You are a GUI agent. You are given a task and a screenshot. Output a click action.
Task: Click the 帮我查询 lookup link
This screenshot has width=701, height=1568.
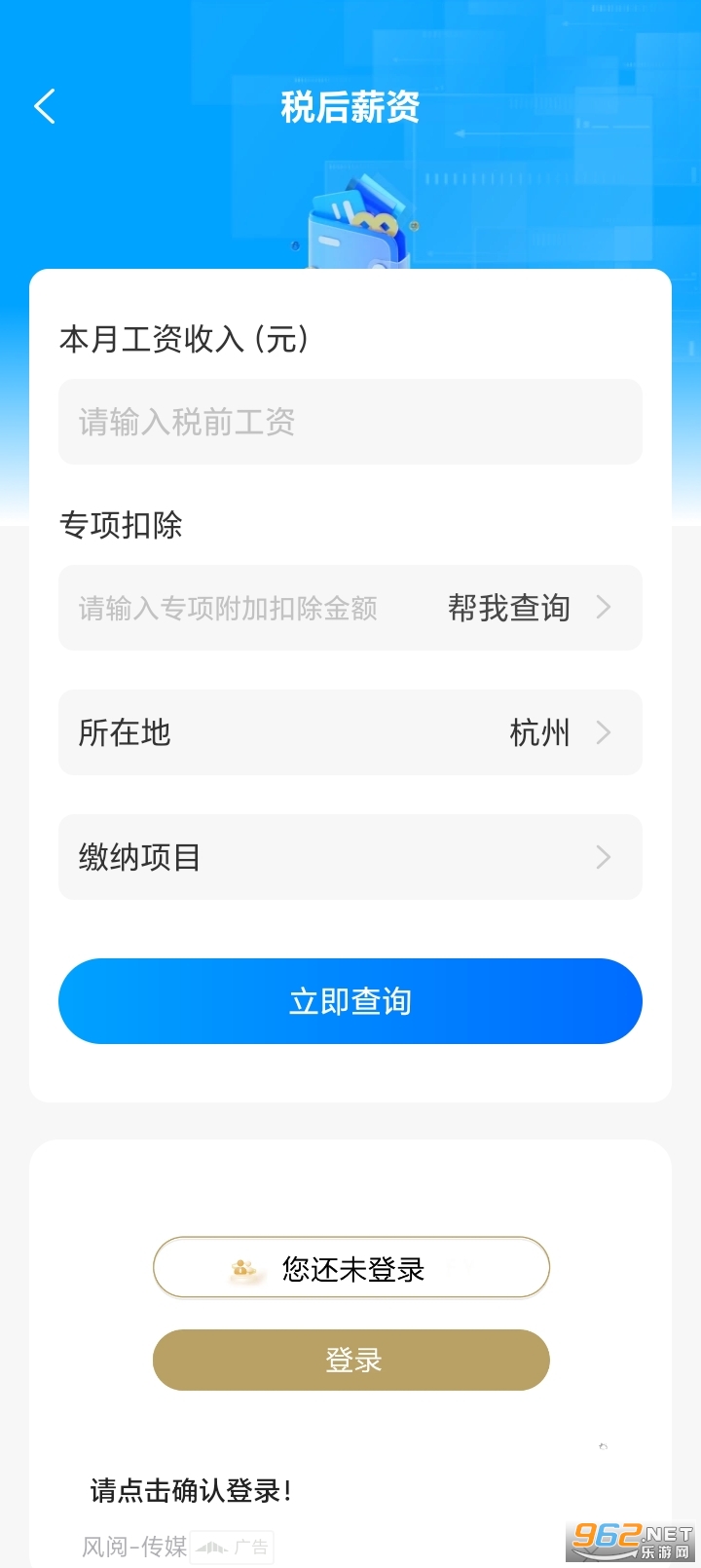click(510, 607)
